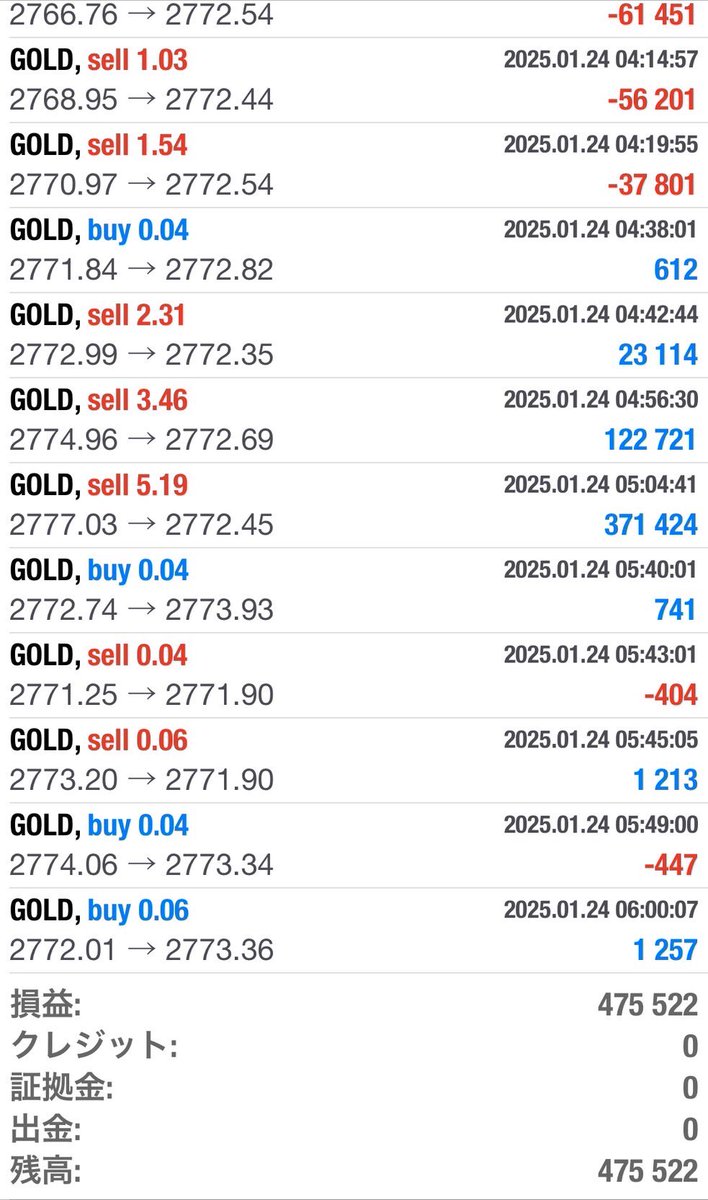
Task: Open the GOLD sell 0.04 trade row
Action: (354, 675)
